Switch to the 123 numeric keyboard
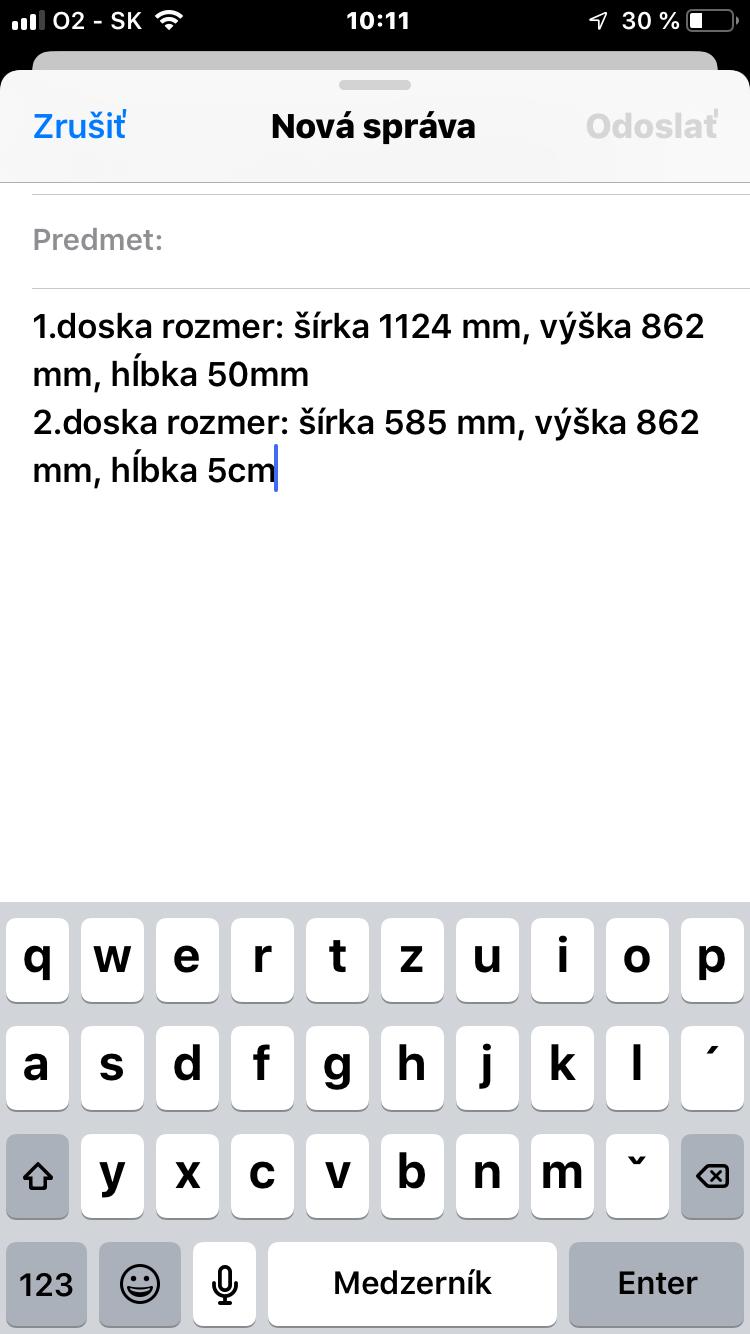Viewport: 750px width, 1334px height. 46,1284
